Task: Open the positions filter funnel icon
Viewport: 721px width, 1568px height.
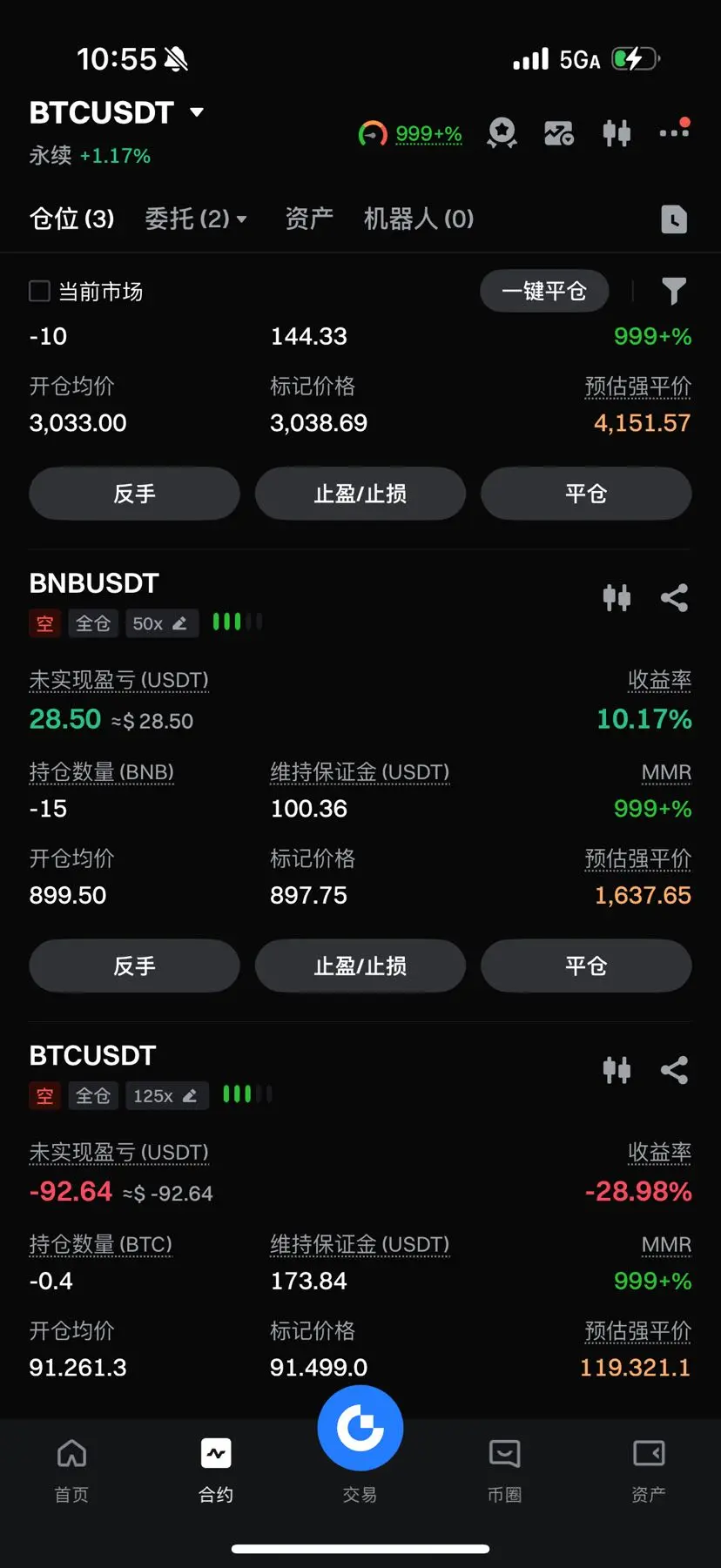Action: (x=674, y=291)
